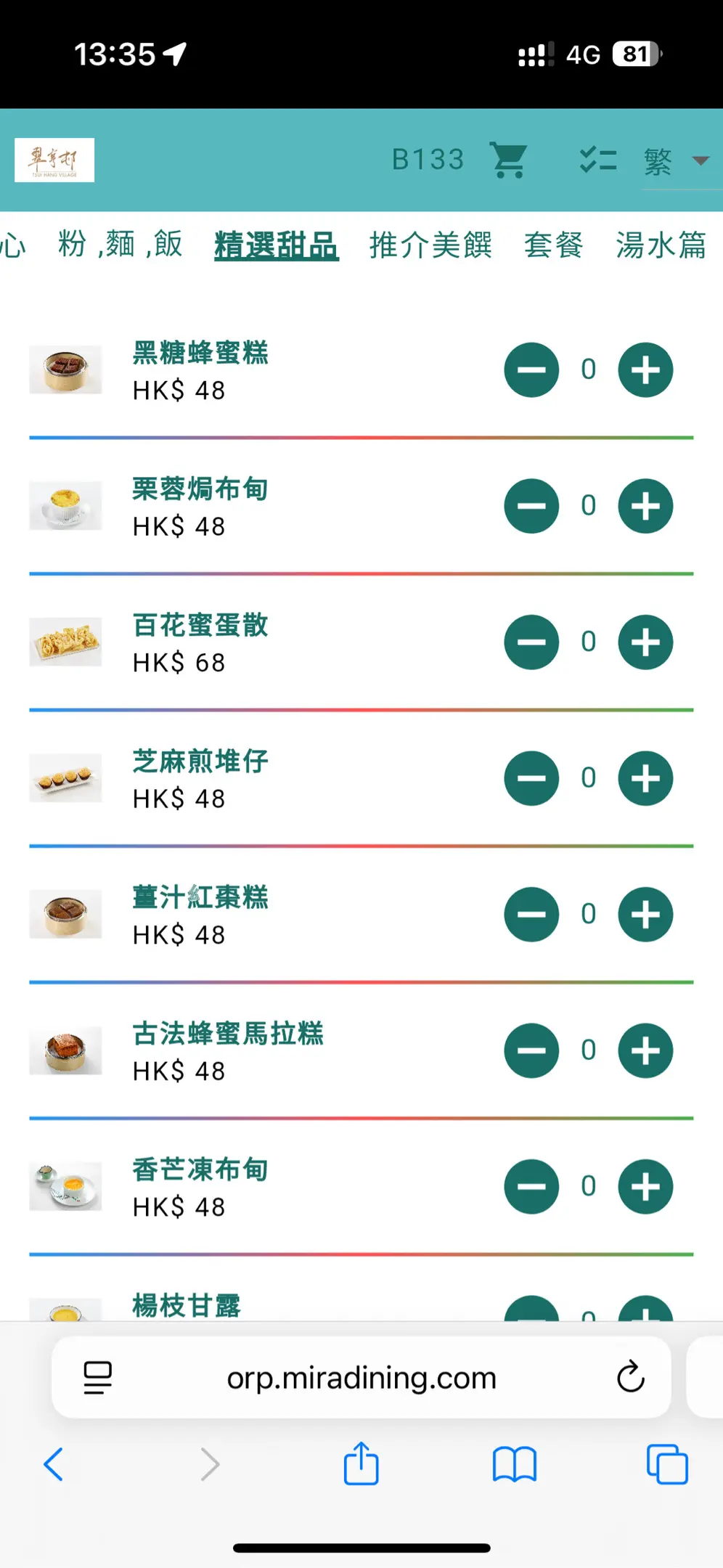Switch to the 粉,麵,飯 tab

pyautogui.click(x=120, y=245)
